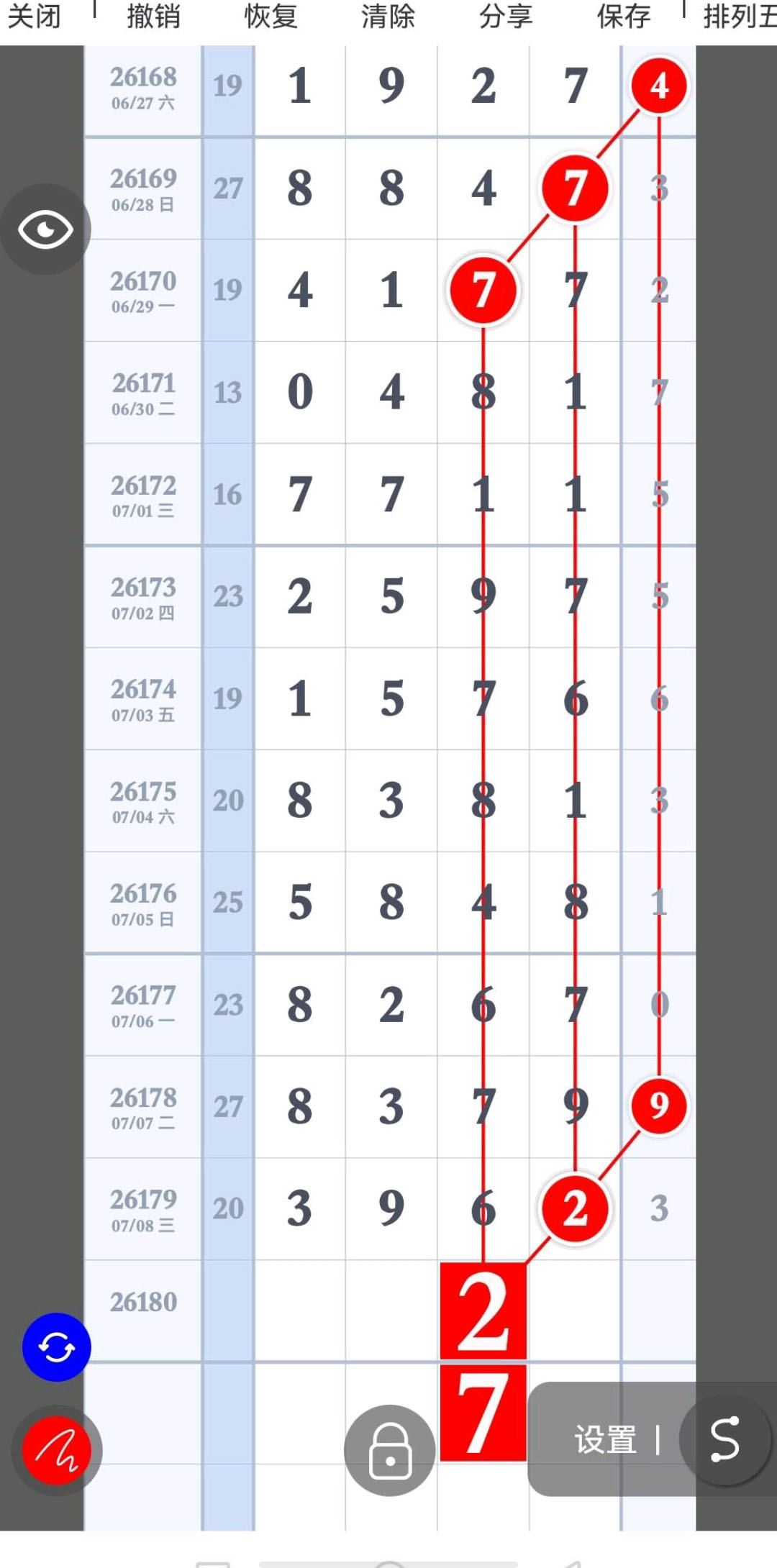
Task: Share the chart via 分享
Action: (506, 16)
